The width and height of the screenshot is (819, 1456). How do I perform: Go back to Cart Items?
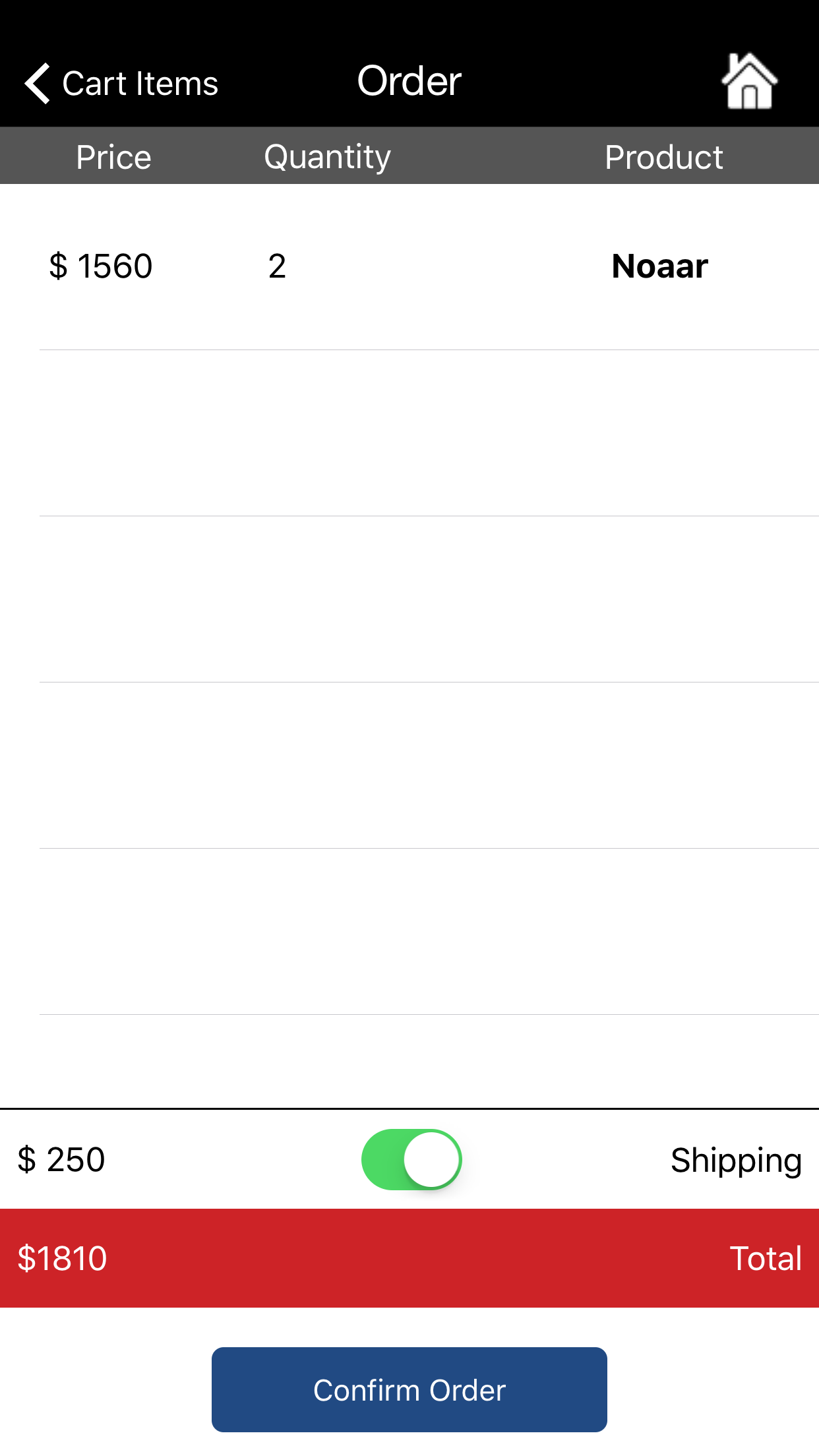point(121,83)
